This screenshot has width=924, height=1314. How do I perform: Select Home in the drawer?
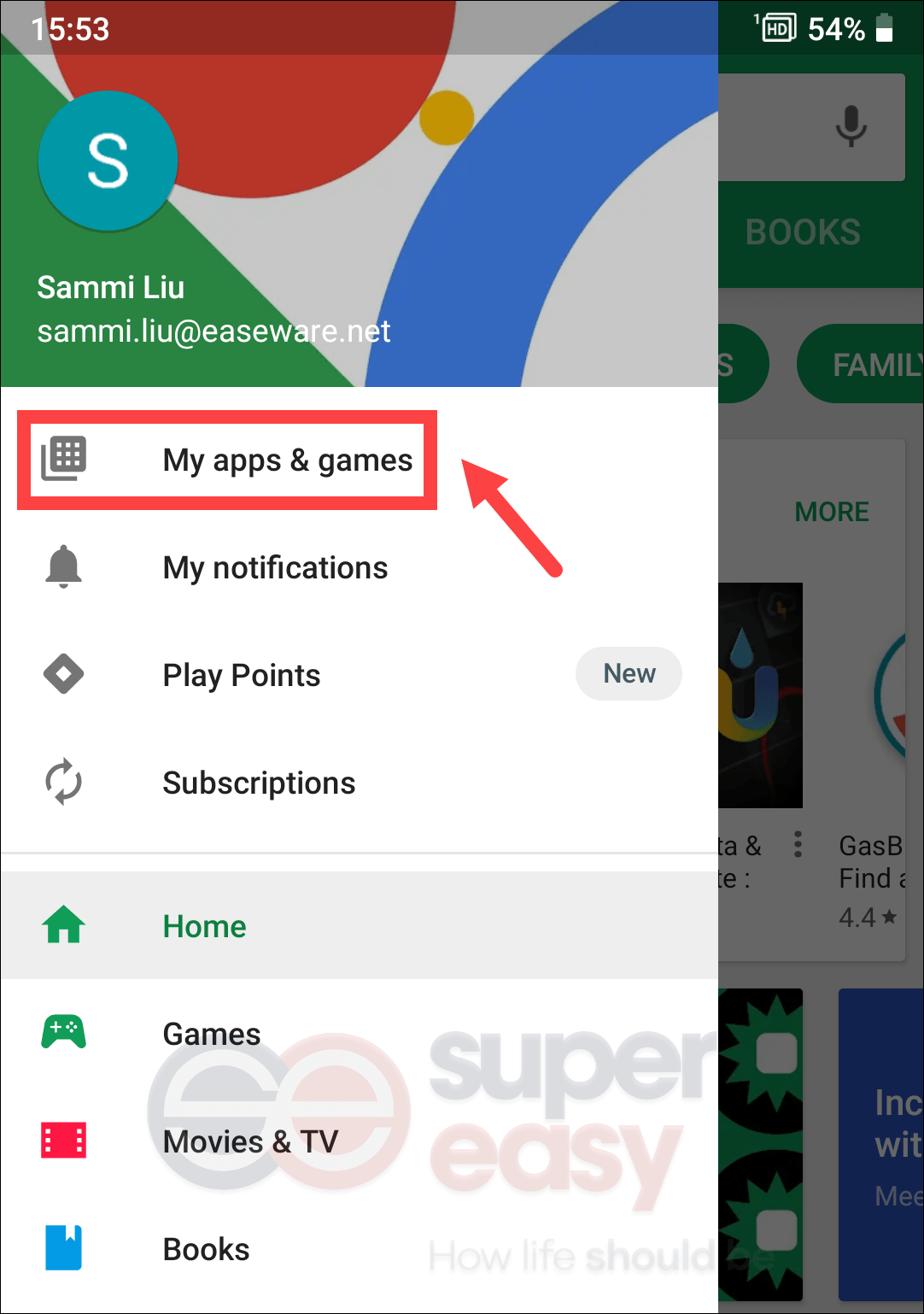tap(204, 927)
